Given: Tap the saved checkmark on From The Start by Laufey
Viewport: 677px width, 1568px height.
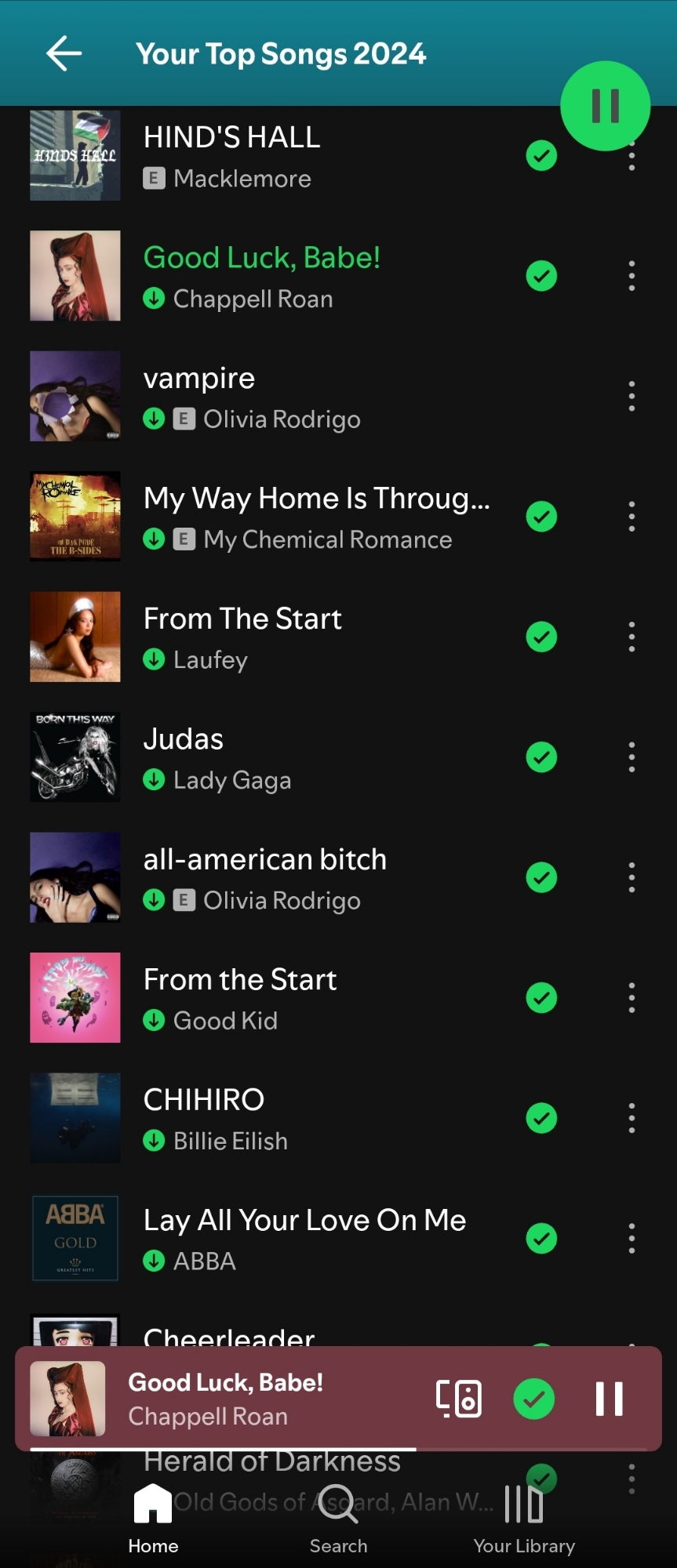Looking at the screenshot, I should [x=541, y=637].
